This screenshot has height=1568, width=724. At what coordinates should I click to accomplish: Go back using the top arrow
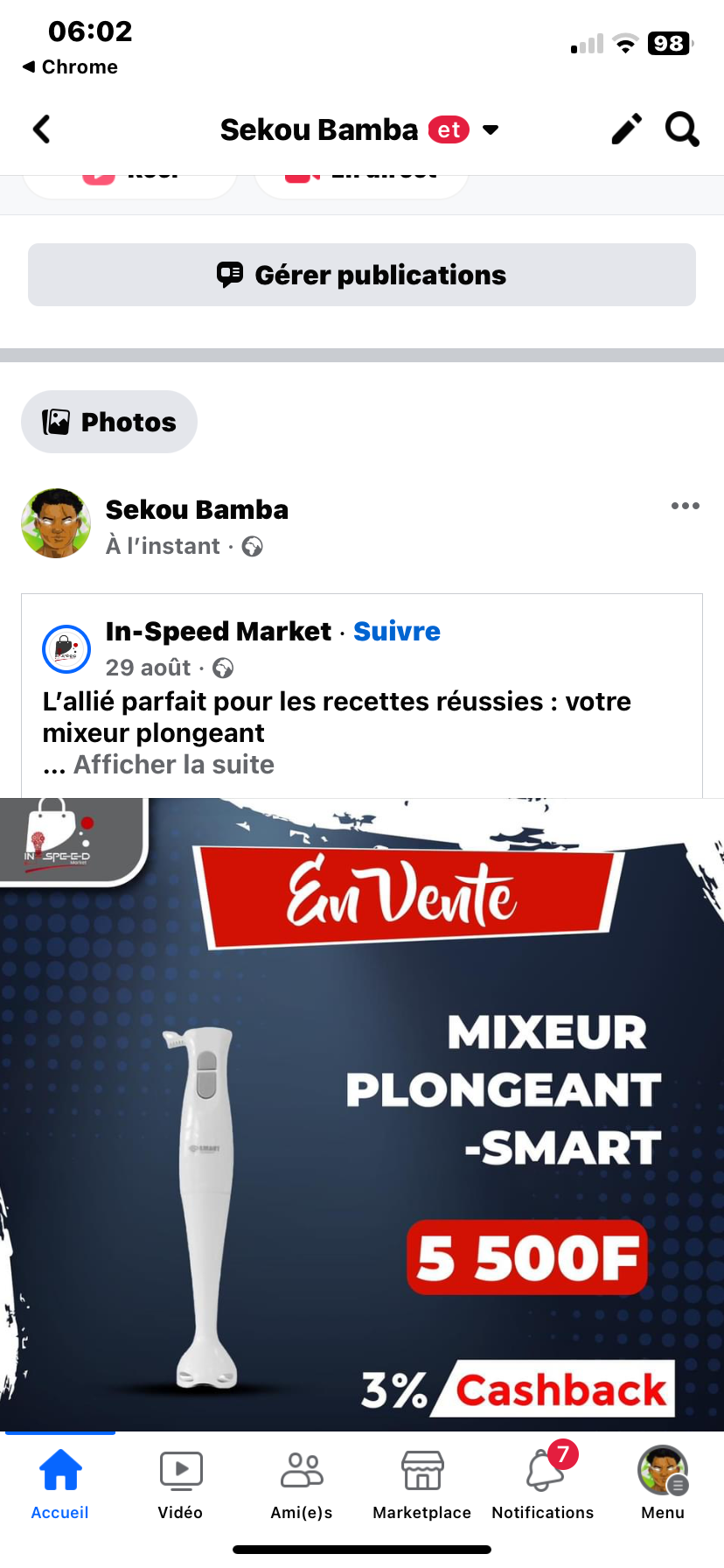point(41,129)
